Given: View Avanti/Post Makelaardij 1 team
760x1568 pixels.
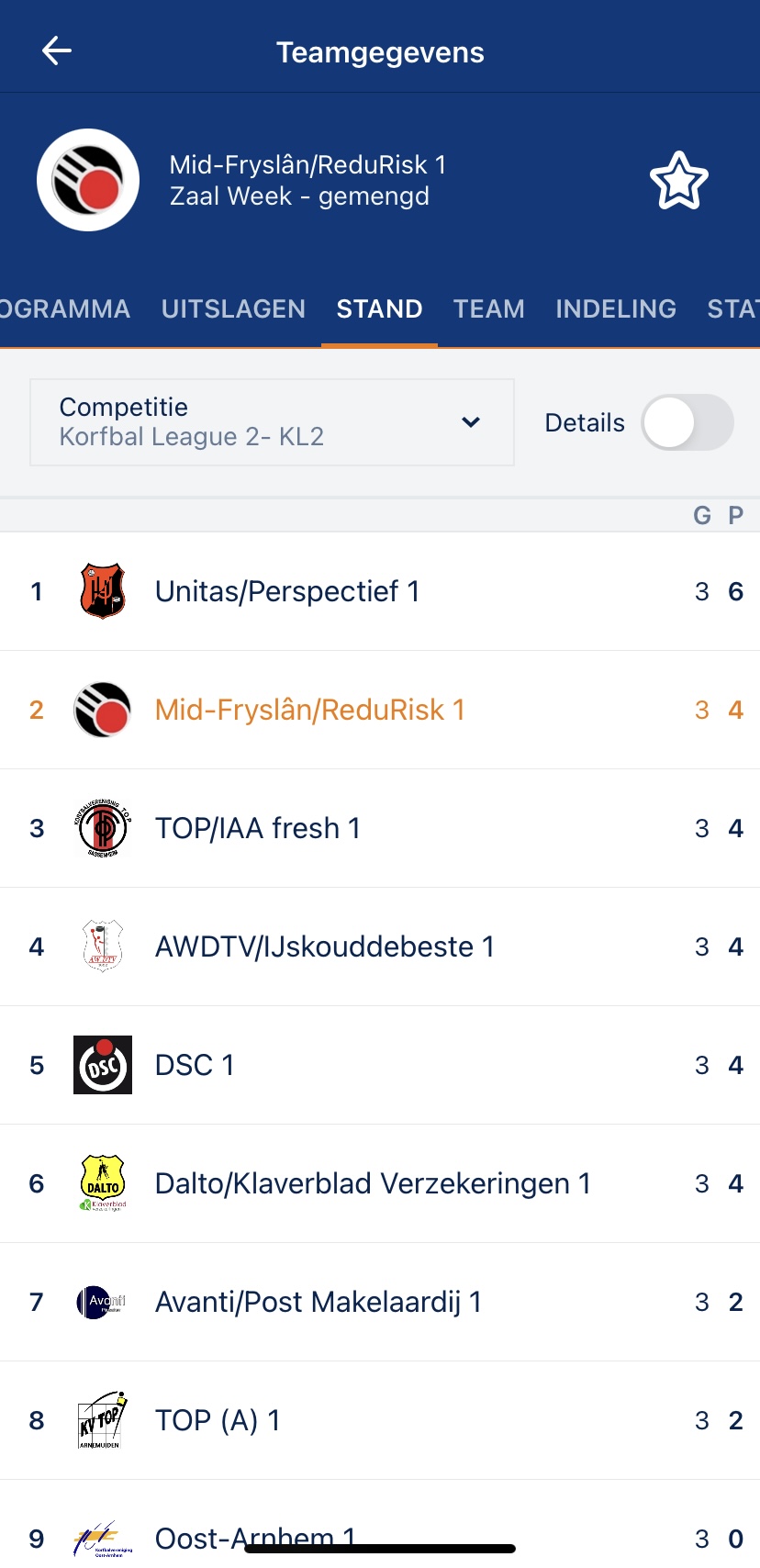Looking at the screenshot, I should (x=380, y=1302).
